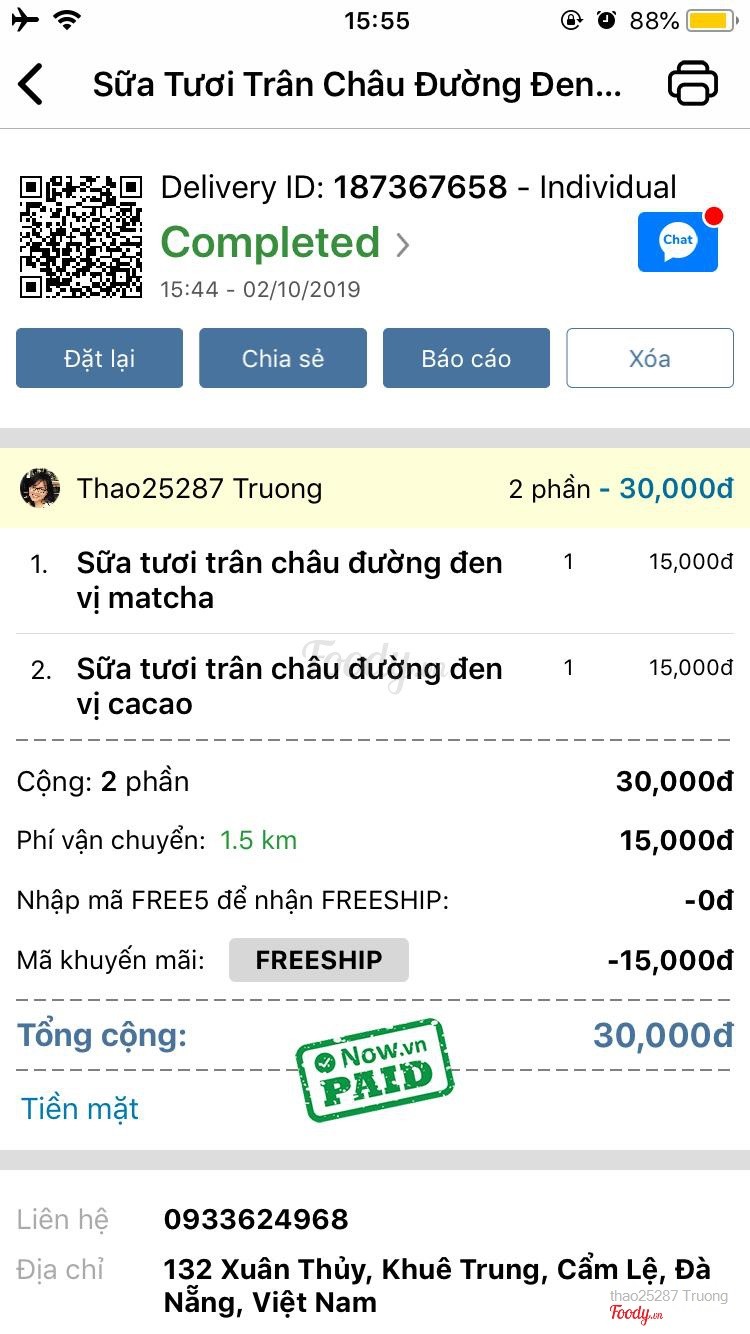
Task: Expand the Completed status details
Action: [x=285, y=243]
